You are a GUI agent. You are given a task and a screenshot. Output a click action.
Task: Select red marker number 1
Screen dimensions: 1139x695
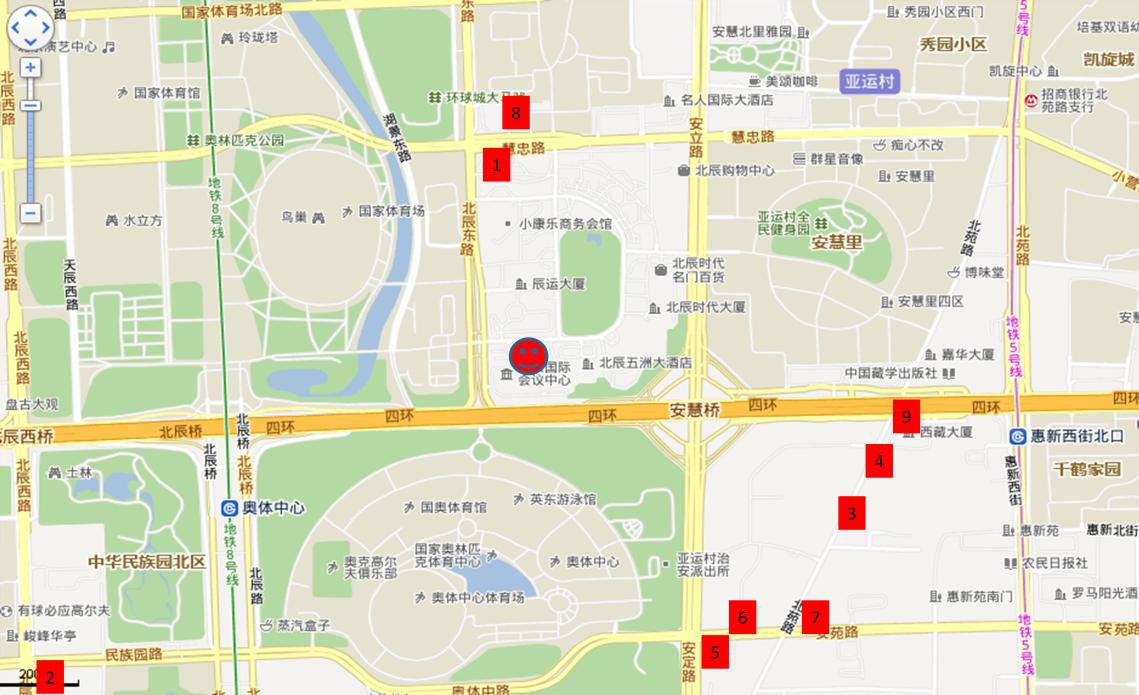pyautogui.click(x=496, y=165)
